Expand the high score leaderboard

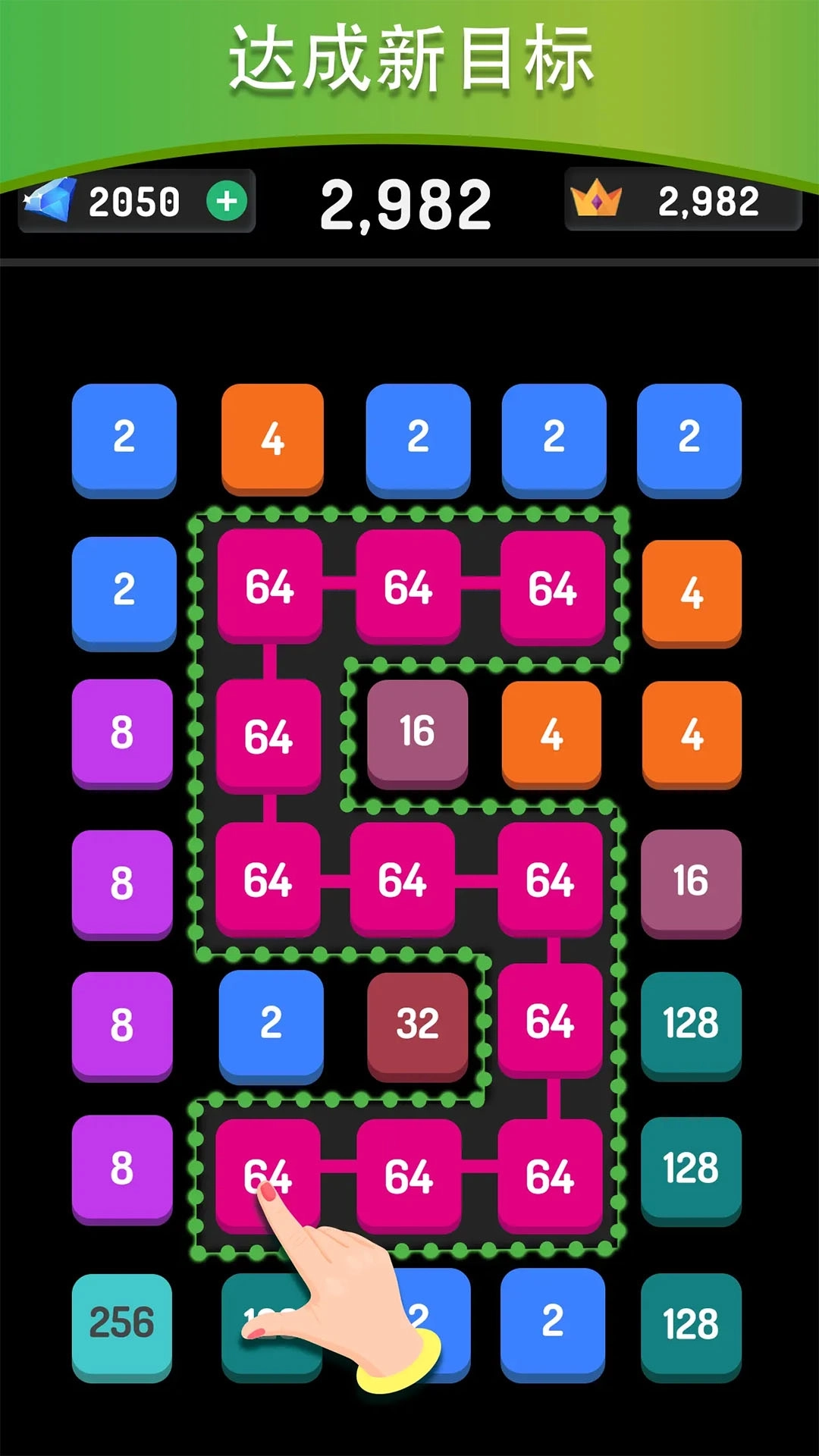(682, 199)
